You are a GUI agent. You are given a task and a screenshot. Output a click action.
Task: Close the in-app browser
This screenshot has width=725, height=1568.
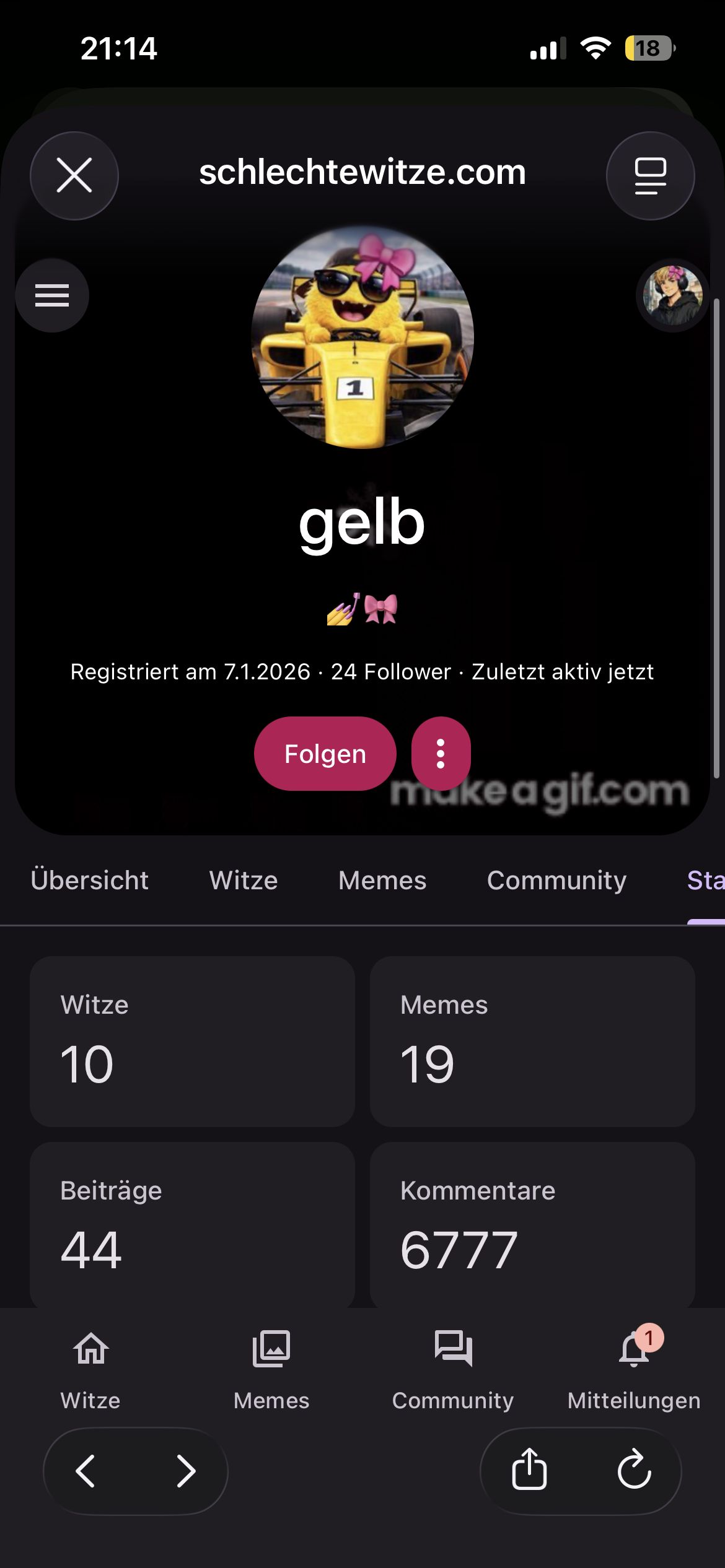point(74,175)
